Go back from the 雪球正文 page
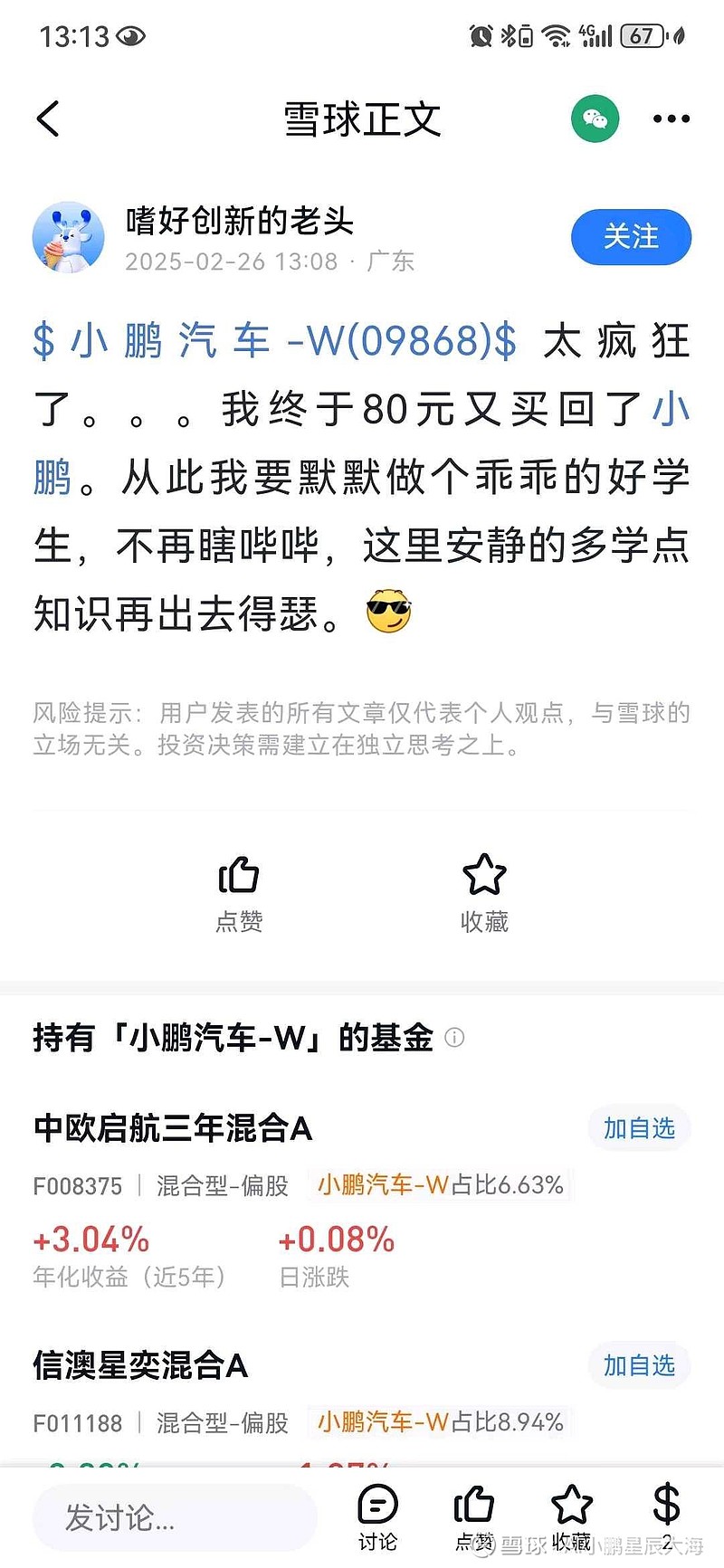Image resolution: width=724 pixels, height=1568 pixels. (x=48, y=119)
